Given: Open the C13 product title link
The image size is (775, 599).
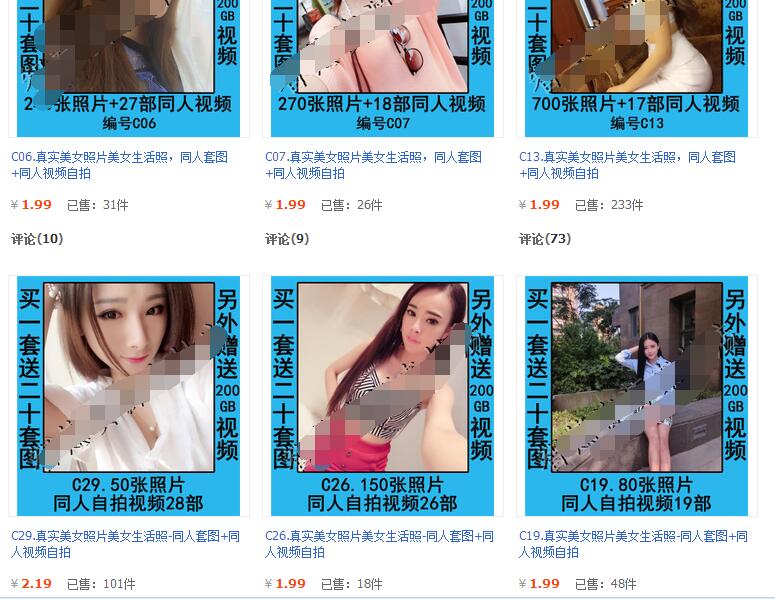Looking at the screenshot, I should click(627, 158).
